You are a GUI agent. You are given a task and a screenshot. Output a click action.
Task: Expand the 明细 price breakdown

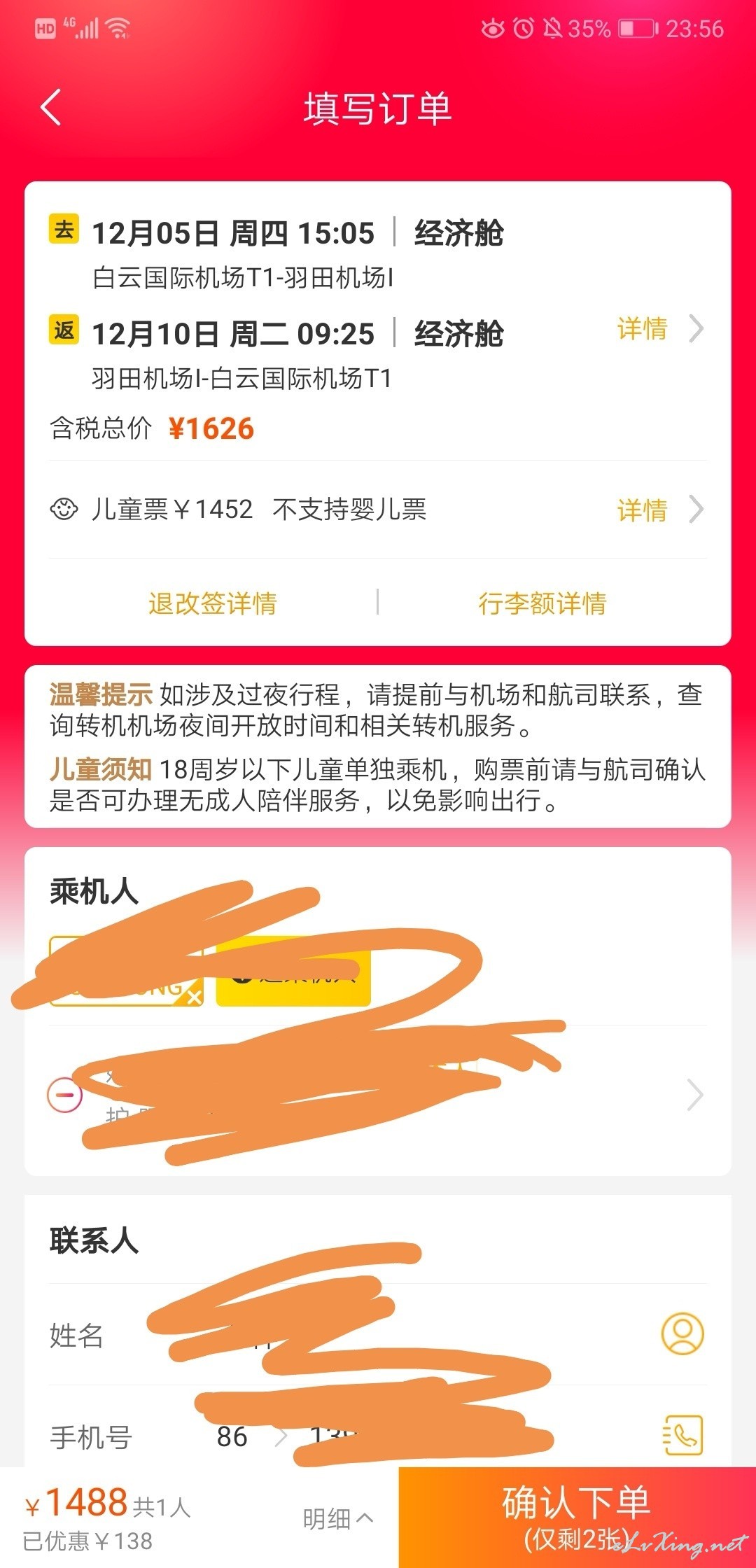pos(337,1518)
